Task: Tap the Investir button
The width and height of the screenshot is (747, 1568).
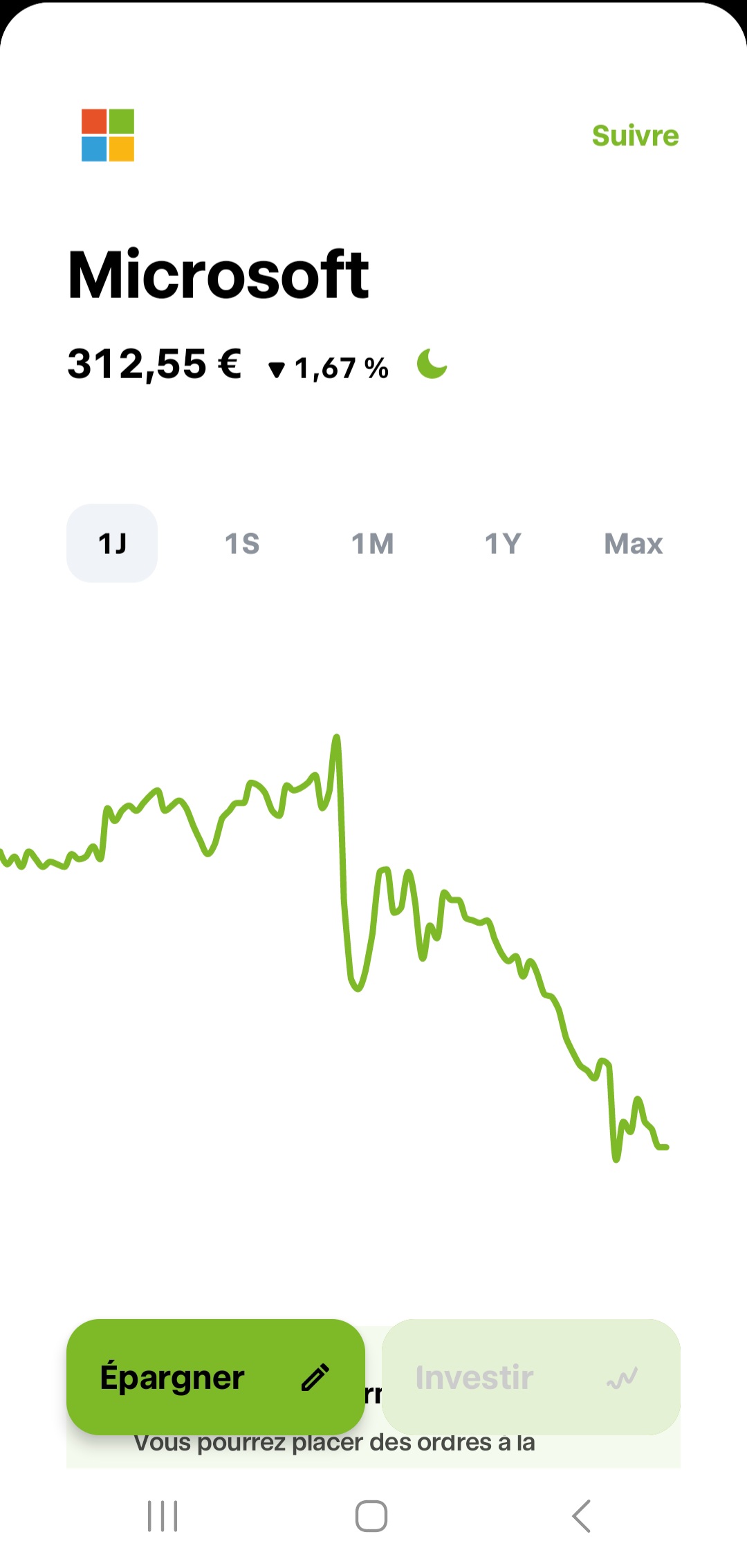Action: coord(531,1377)
